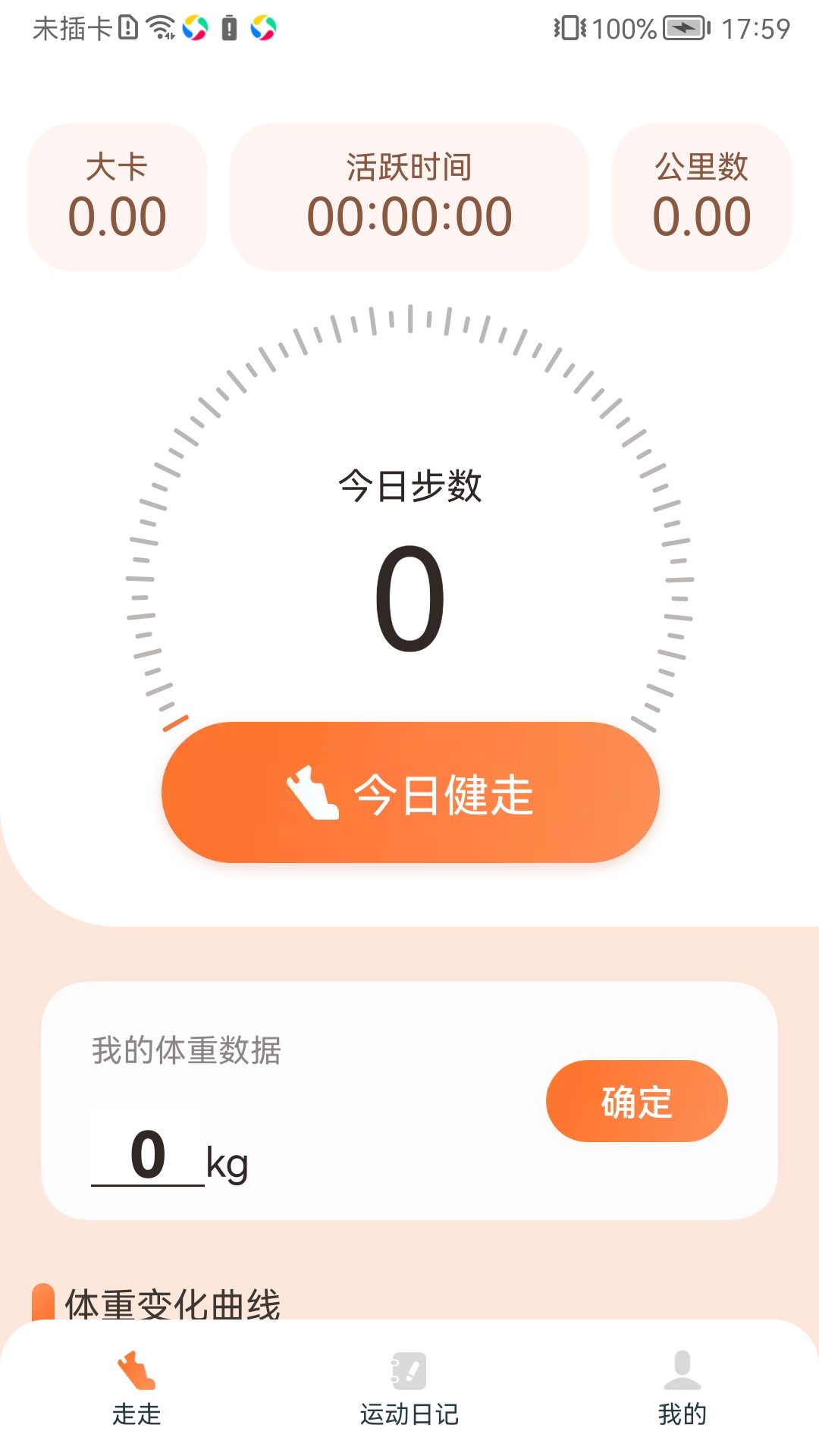Confirm the weight with 确定
819x1456 pixels.
(x=636, y=1101)
